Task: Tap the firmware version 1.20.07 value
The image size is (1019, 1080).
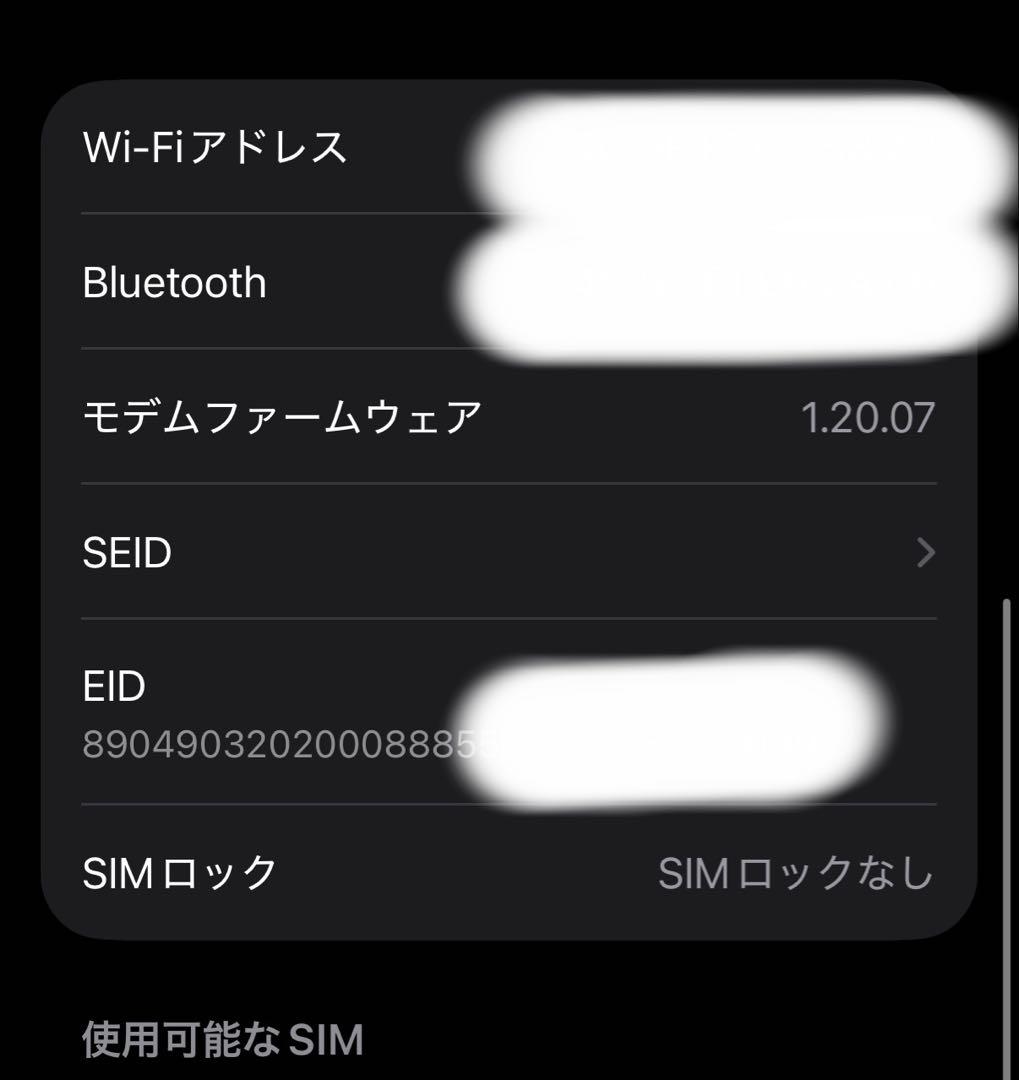Action: point(869,418)
